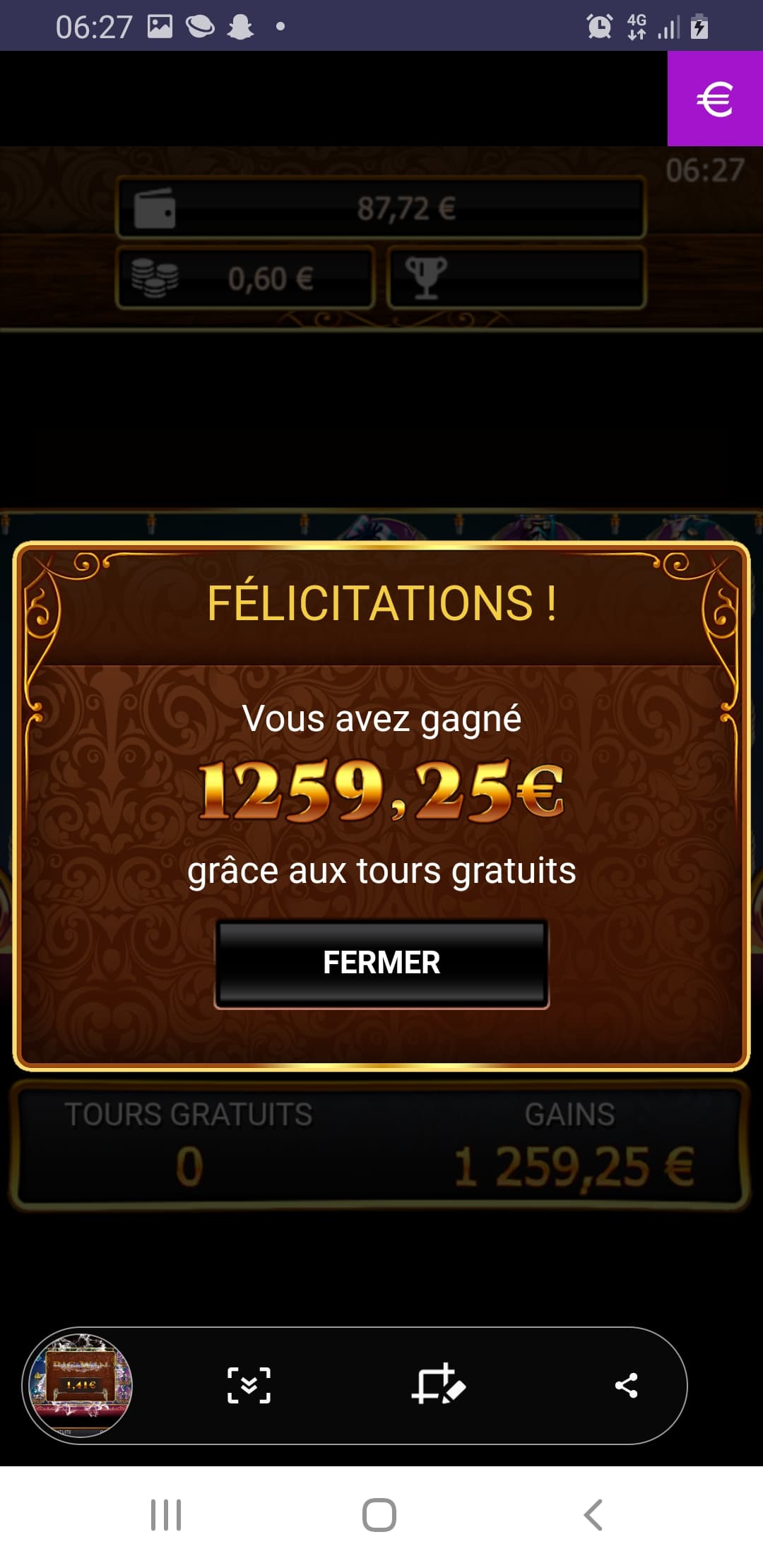Screen dimensions: 763x1568
Task: Crop and edit the screenshot
Action: (438, 1384)
